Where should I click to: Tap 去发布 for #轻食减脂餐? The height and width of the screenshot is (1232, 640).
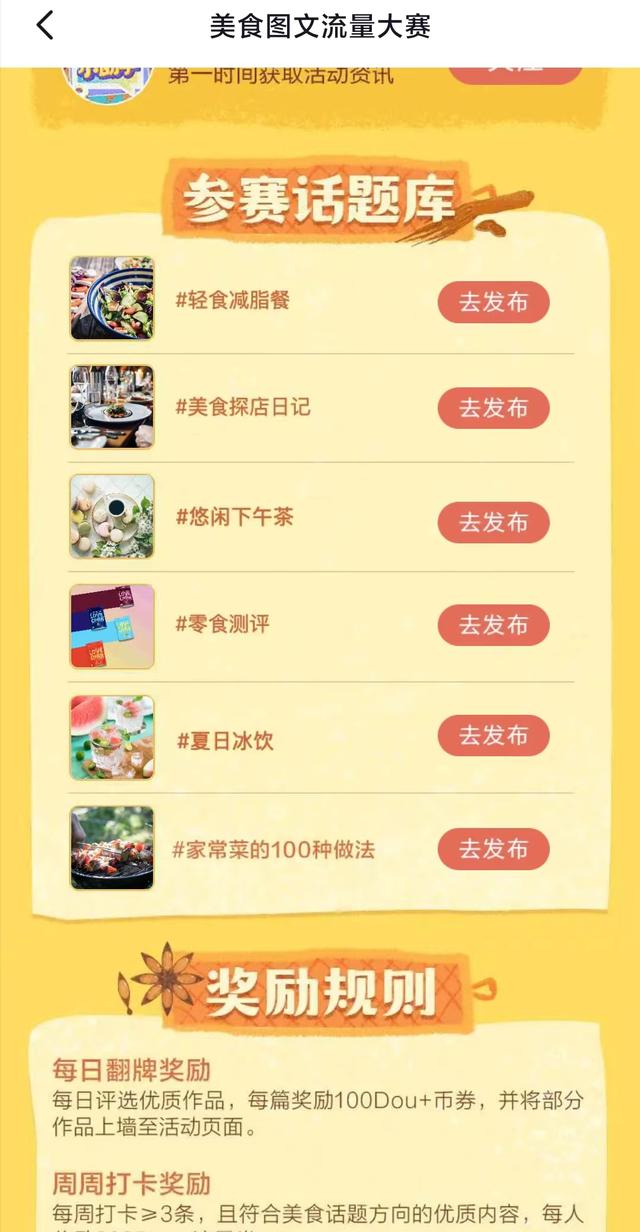click(x=493, y=302)
